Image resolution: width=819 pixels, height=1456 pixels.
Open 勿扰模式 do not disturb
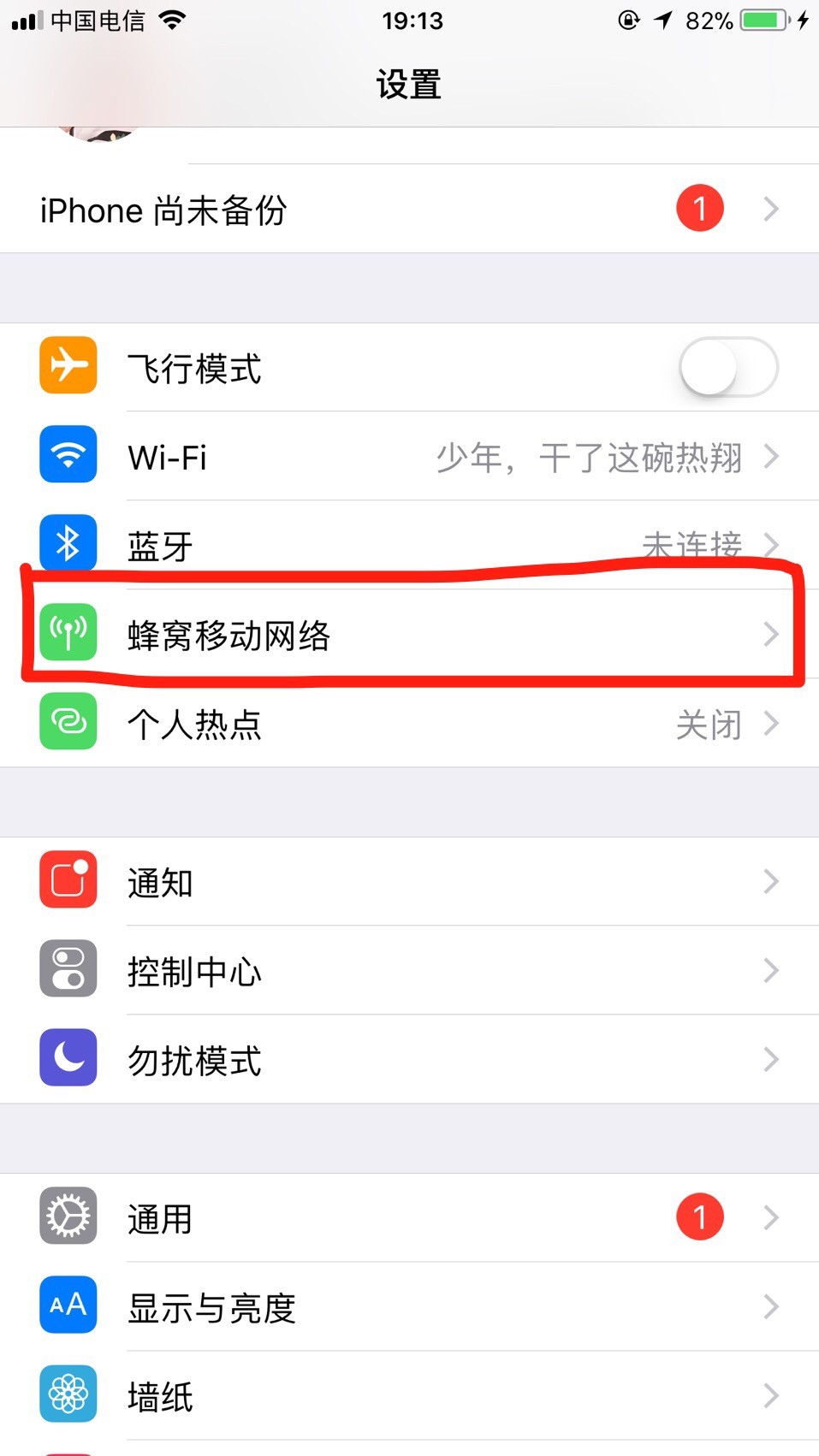[409, 1059]
